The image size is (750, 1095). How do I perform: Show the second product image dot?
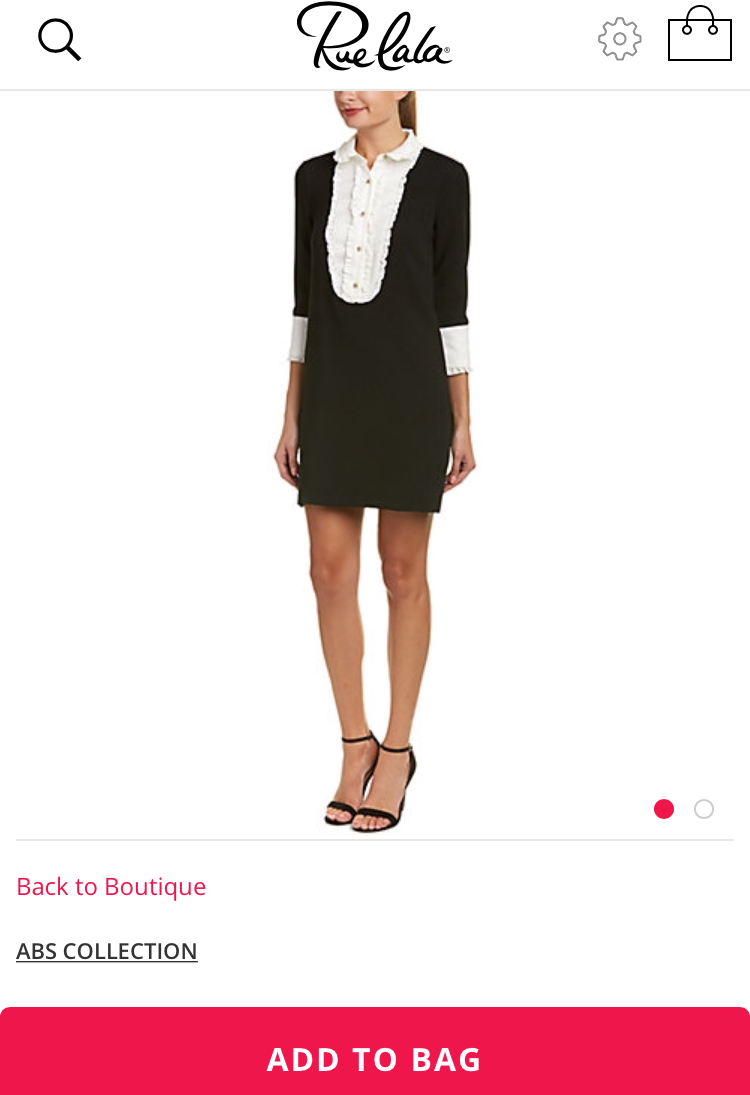(x=704, y=809)
